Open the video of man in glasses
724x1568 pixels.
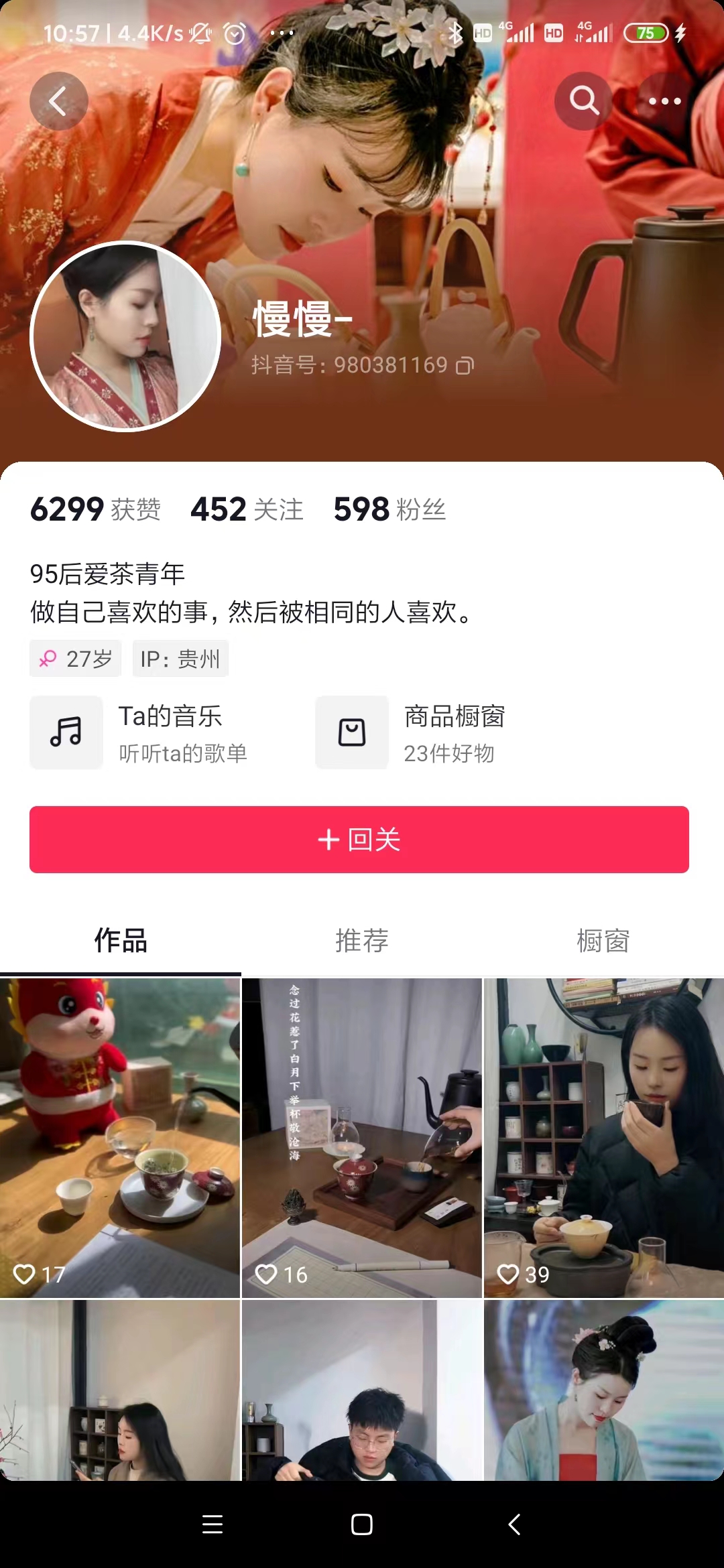[362, 1390]
